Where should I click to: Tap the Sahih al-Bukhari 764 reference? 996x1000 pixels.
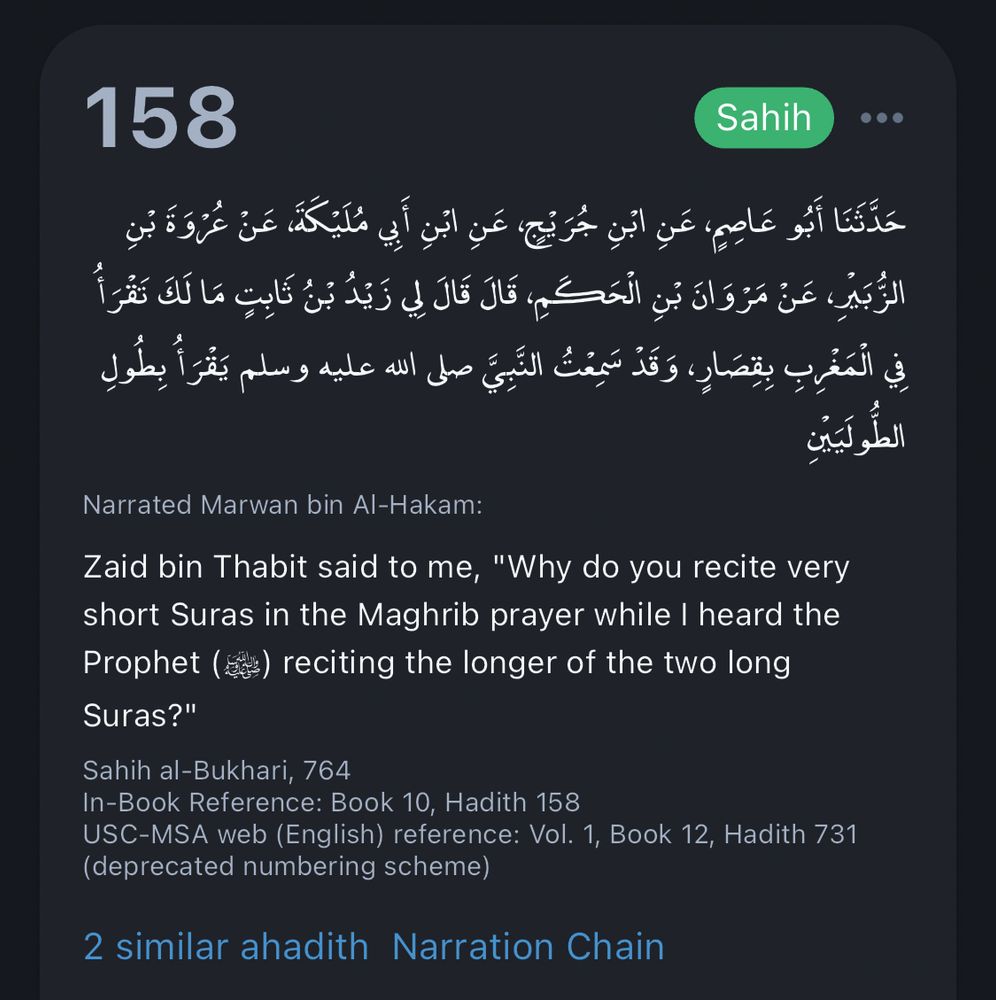213,771
